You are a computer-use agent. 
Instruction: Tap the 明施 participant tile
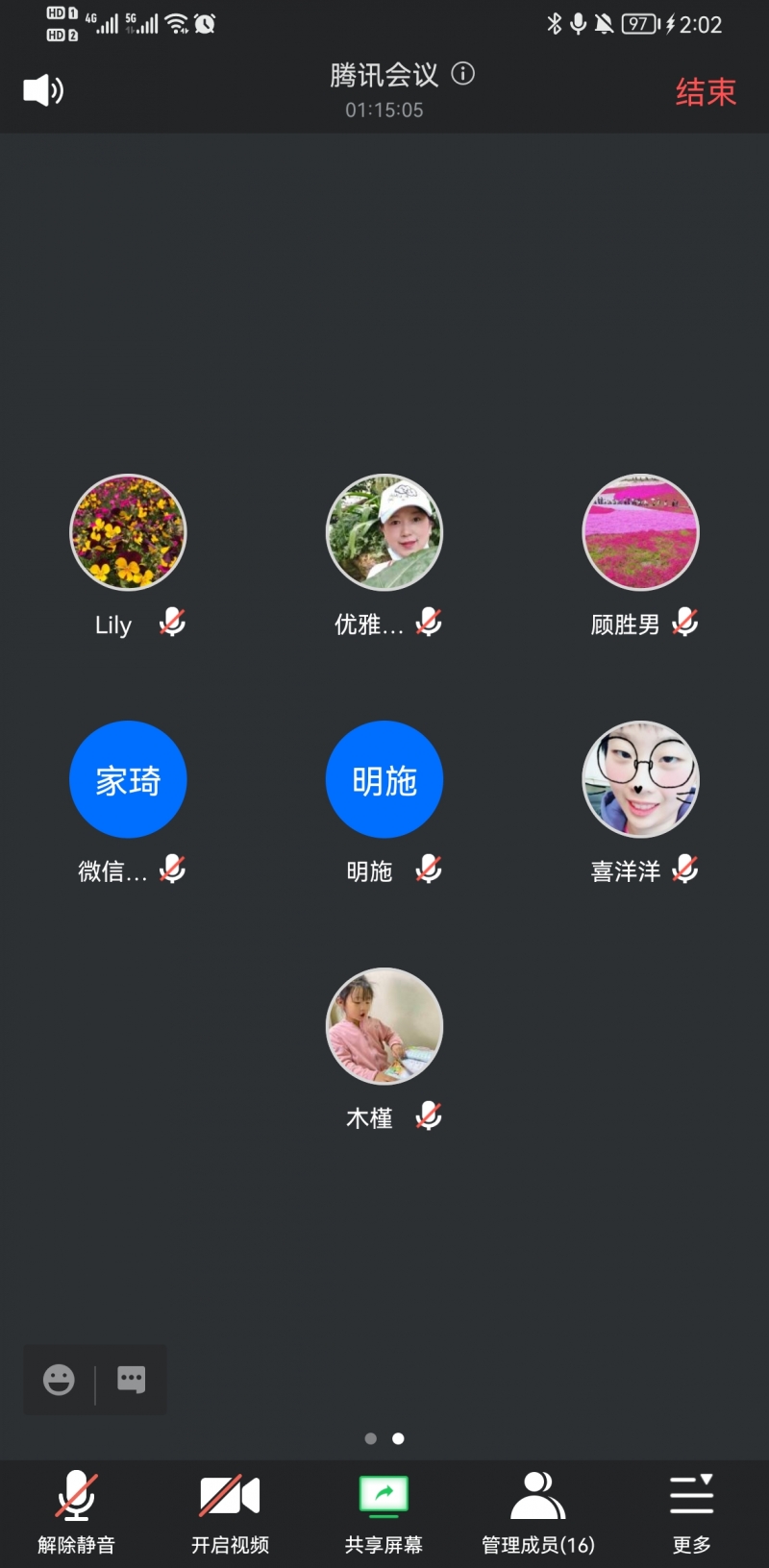point(384,779)
